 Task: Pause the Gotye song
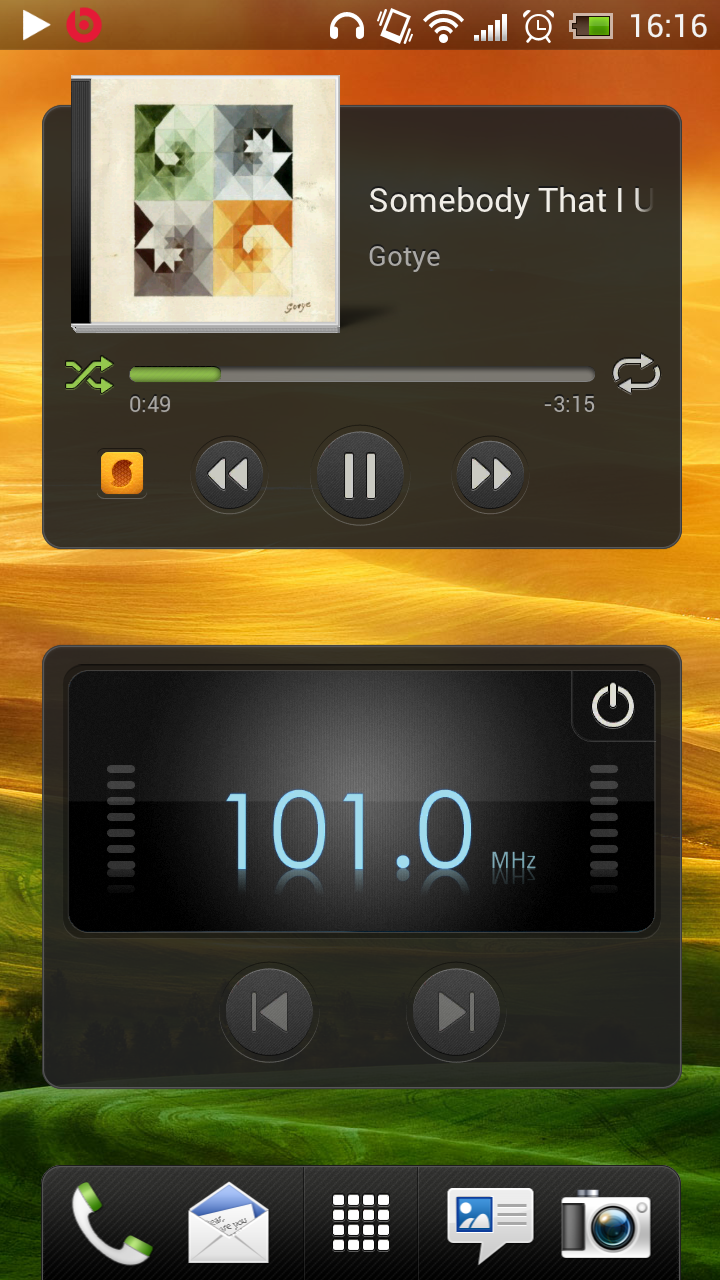tap(360, 474)
